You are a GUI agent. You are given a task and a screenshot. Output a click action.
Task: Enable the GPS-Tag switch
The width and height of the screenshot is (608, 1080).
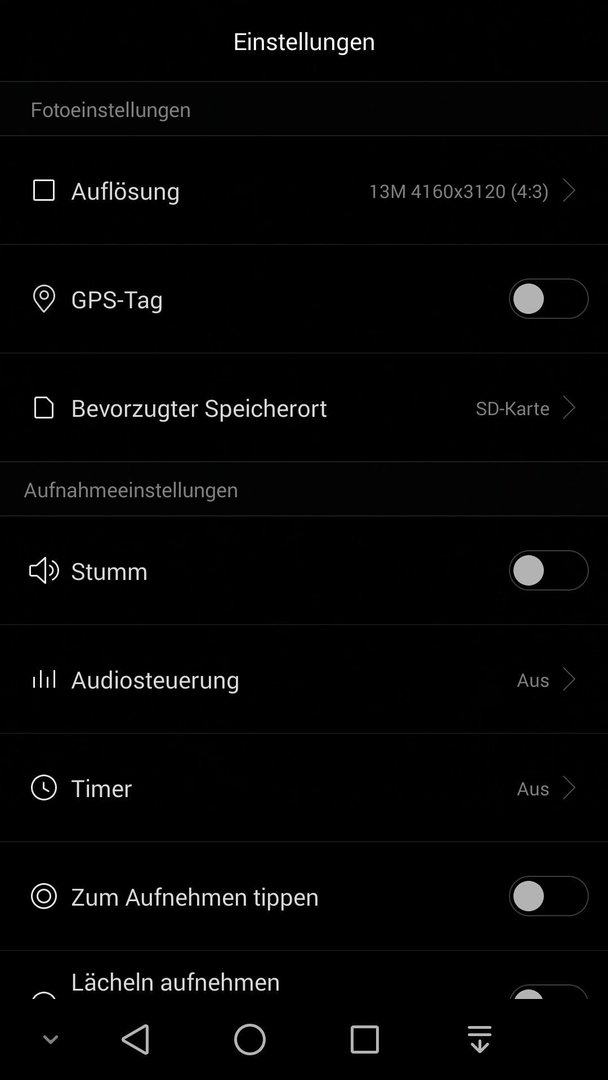[x=549, y=299]
